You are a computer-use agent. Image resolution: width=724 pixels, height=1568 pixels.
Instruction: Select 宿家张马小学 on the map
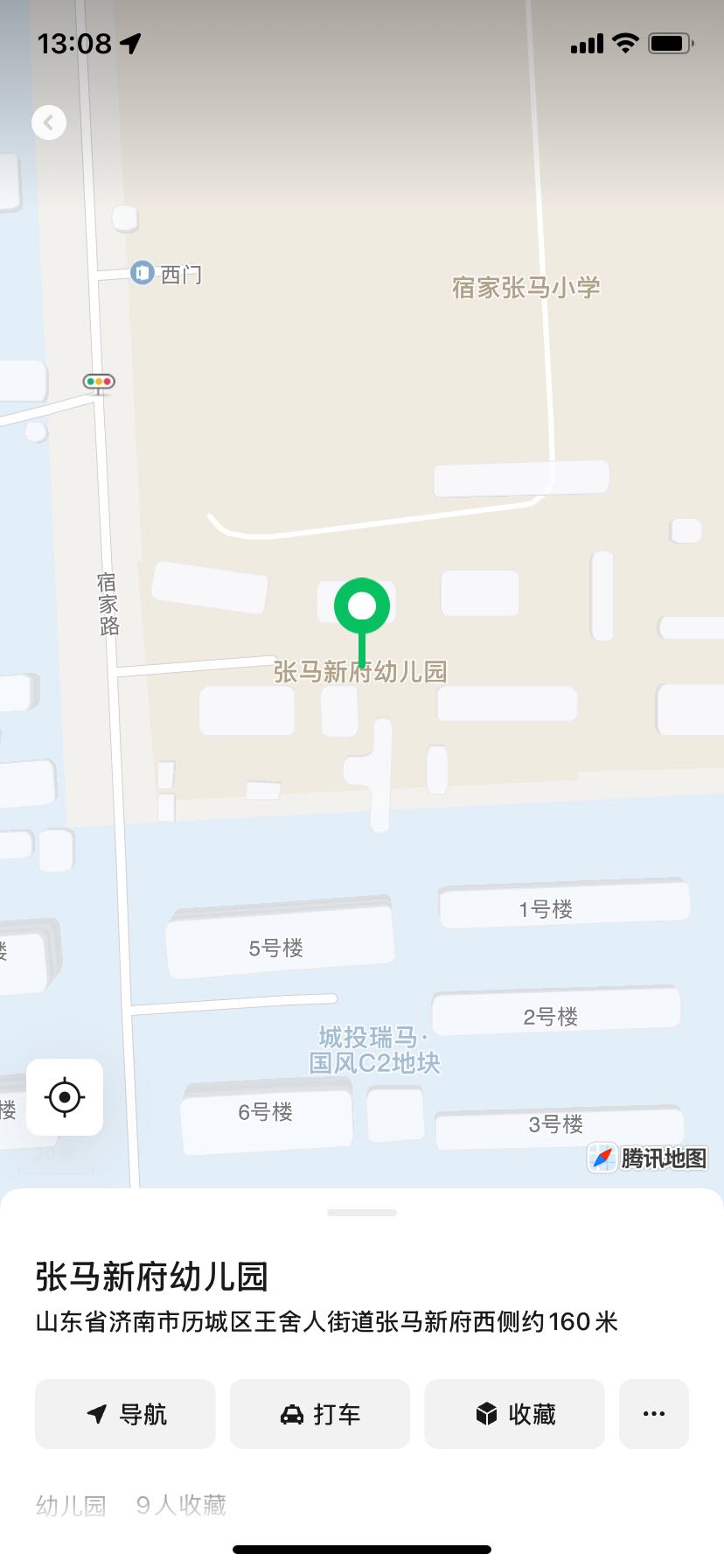(523, 288)
